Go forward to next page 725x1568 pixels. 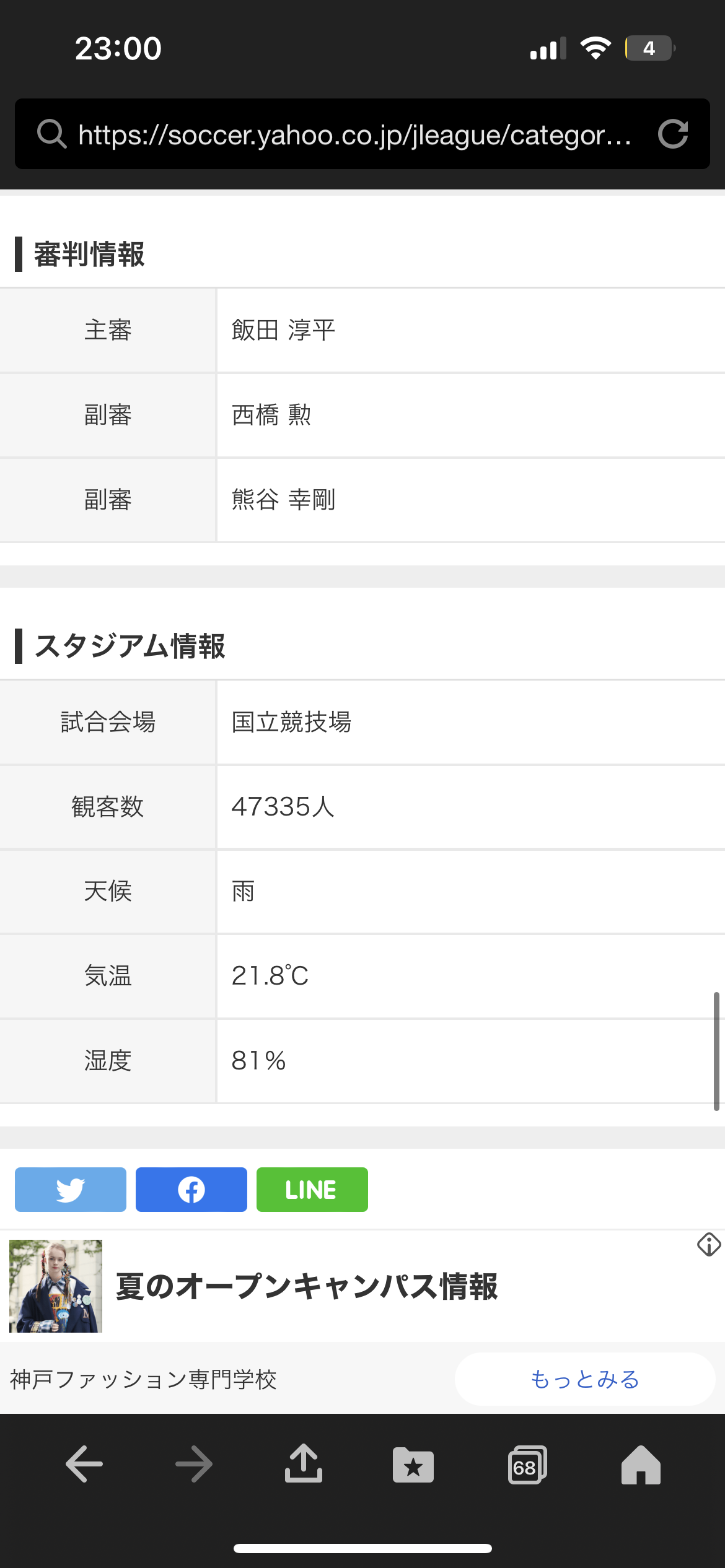click(194, 1464)
